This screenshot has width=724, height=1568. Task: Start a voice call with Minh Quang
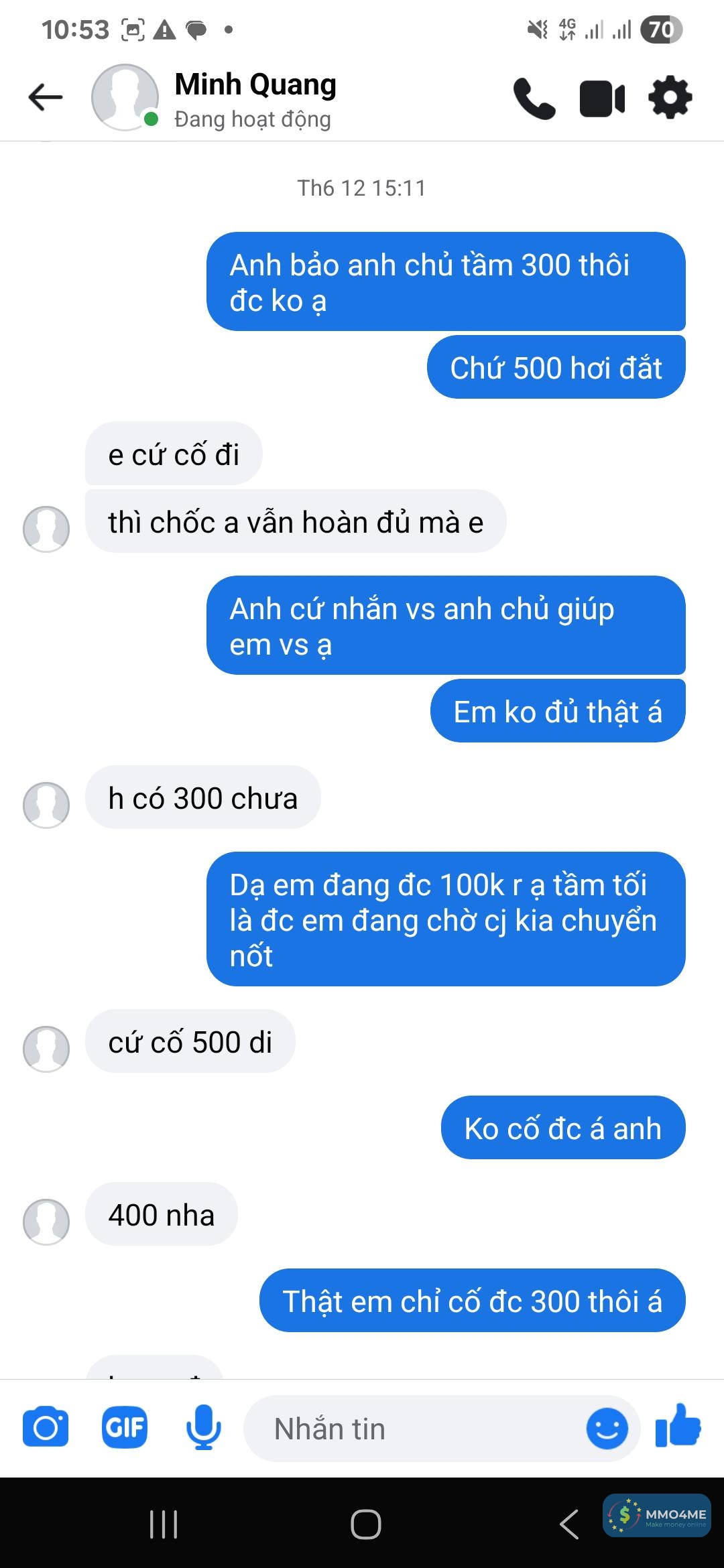point(534,99)
